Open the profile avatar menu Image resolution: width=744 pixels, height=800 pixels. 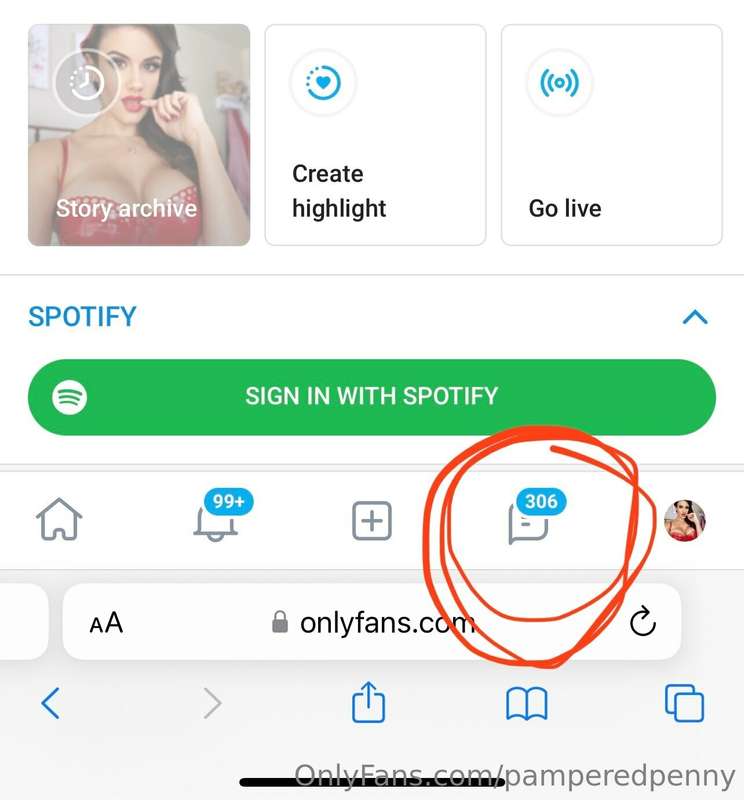(685, 521)
